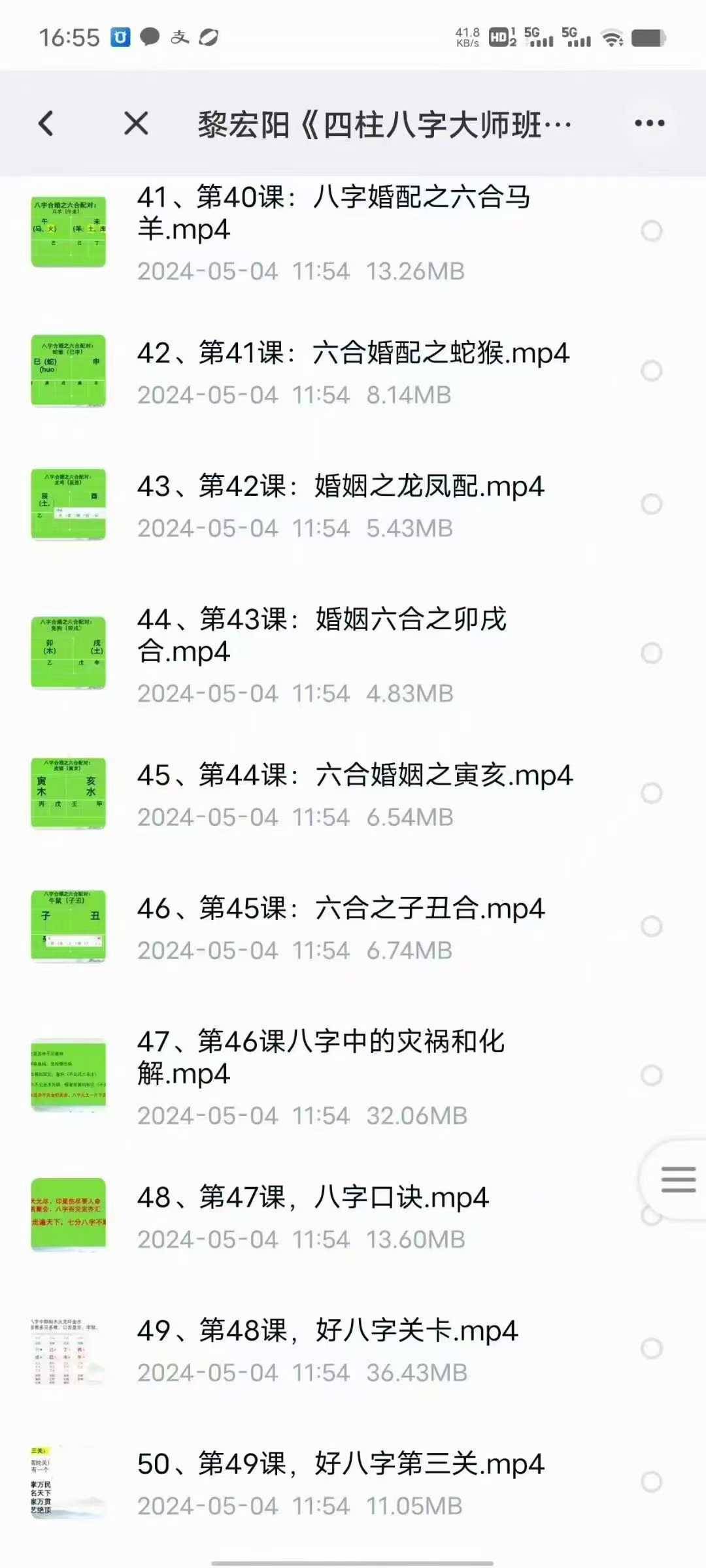Check the circle for 第42课 婚姻之龙凤配

(651, 504)
